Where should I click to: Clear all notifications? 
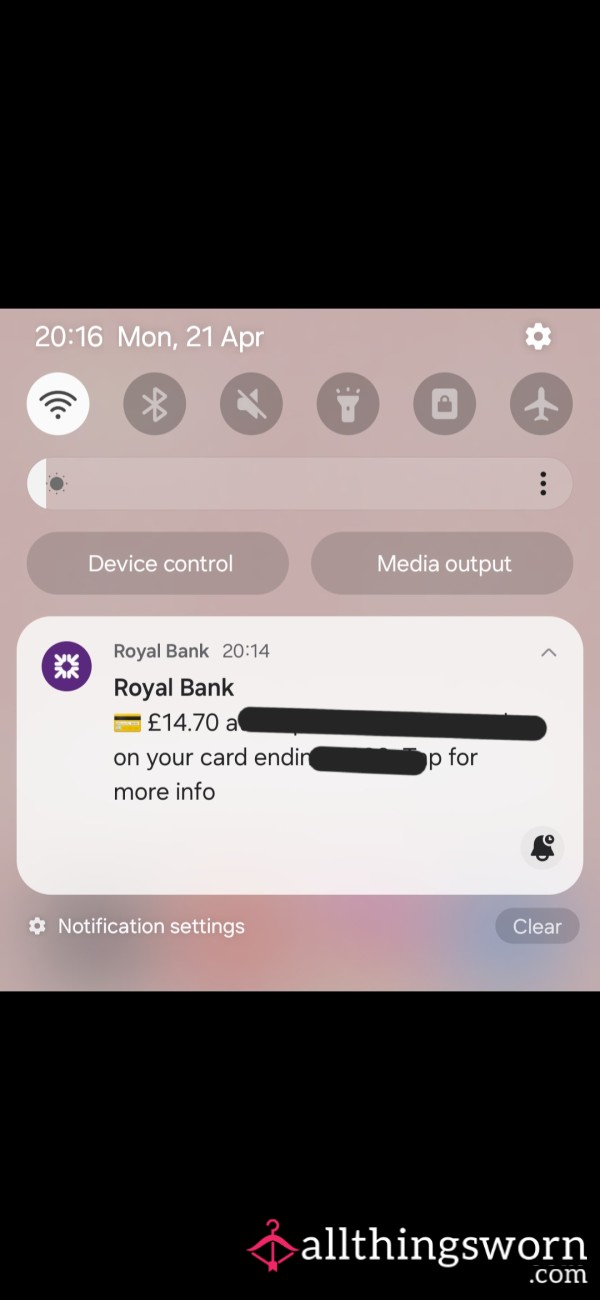pos(537,926)
